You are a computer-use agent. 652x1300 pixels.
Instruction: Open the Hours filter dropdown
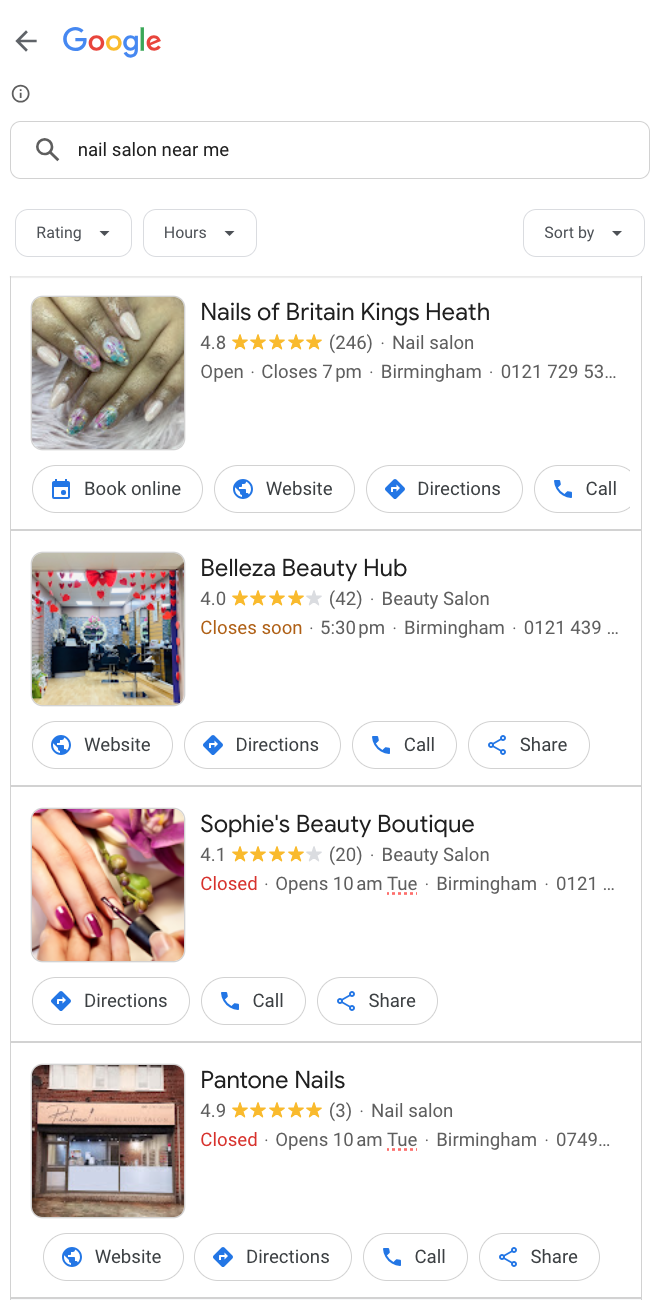point(200,233)
